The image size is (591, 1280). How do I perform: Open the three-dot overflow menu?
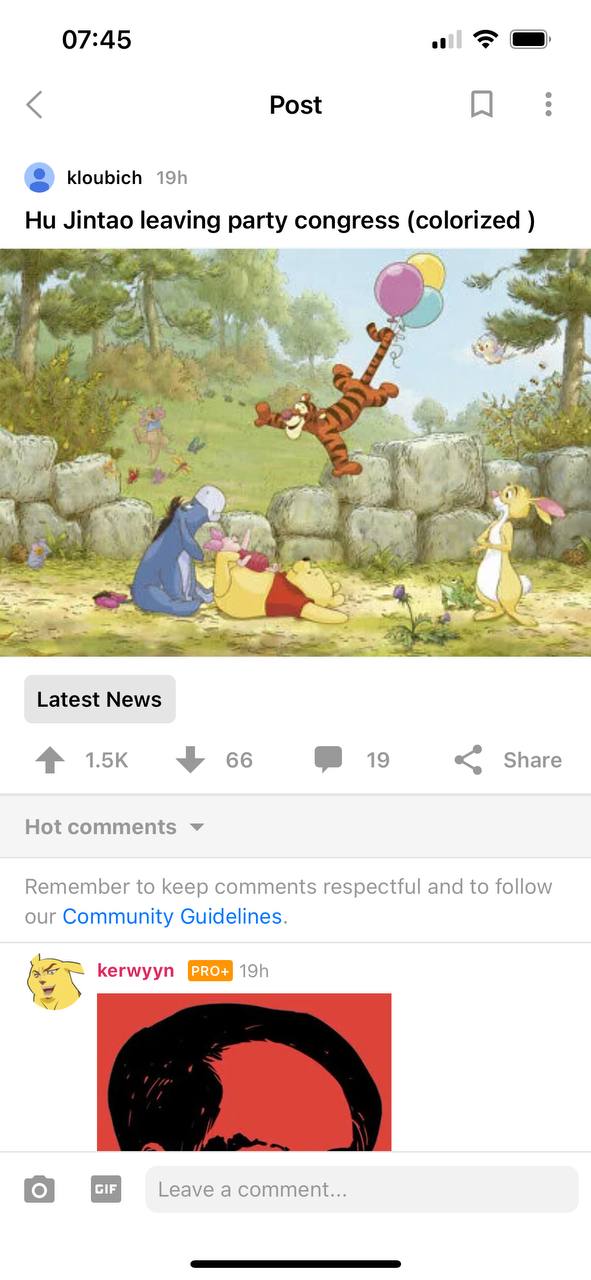(548, 104)
